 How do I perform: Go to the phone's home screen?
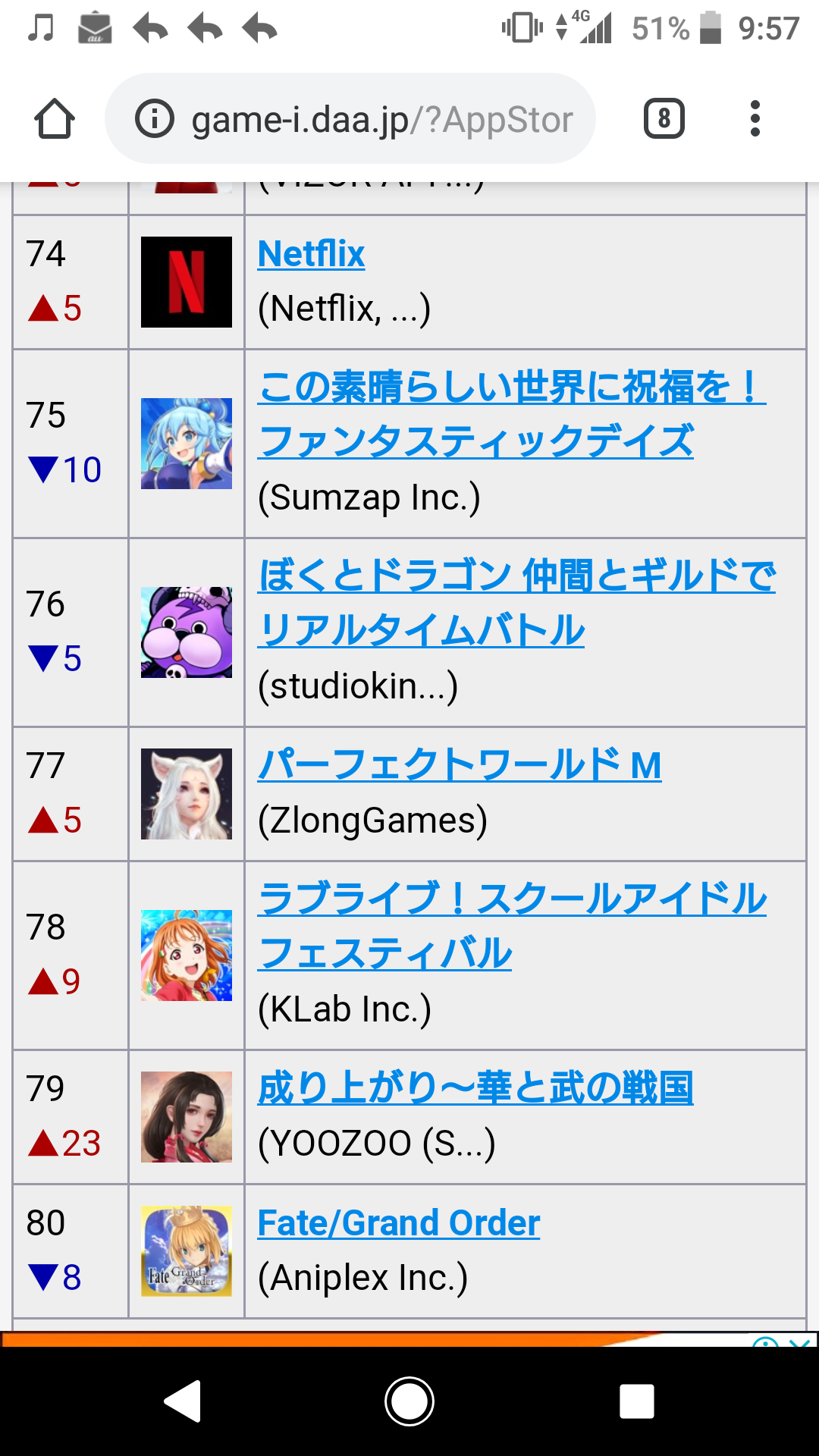pyautogui.click(x=409, y=1401)
